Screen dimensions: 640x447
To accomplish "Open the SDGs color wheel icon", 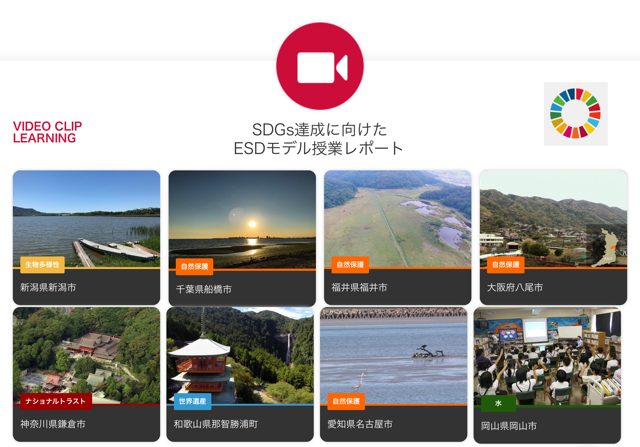I will pos(575,114).
